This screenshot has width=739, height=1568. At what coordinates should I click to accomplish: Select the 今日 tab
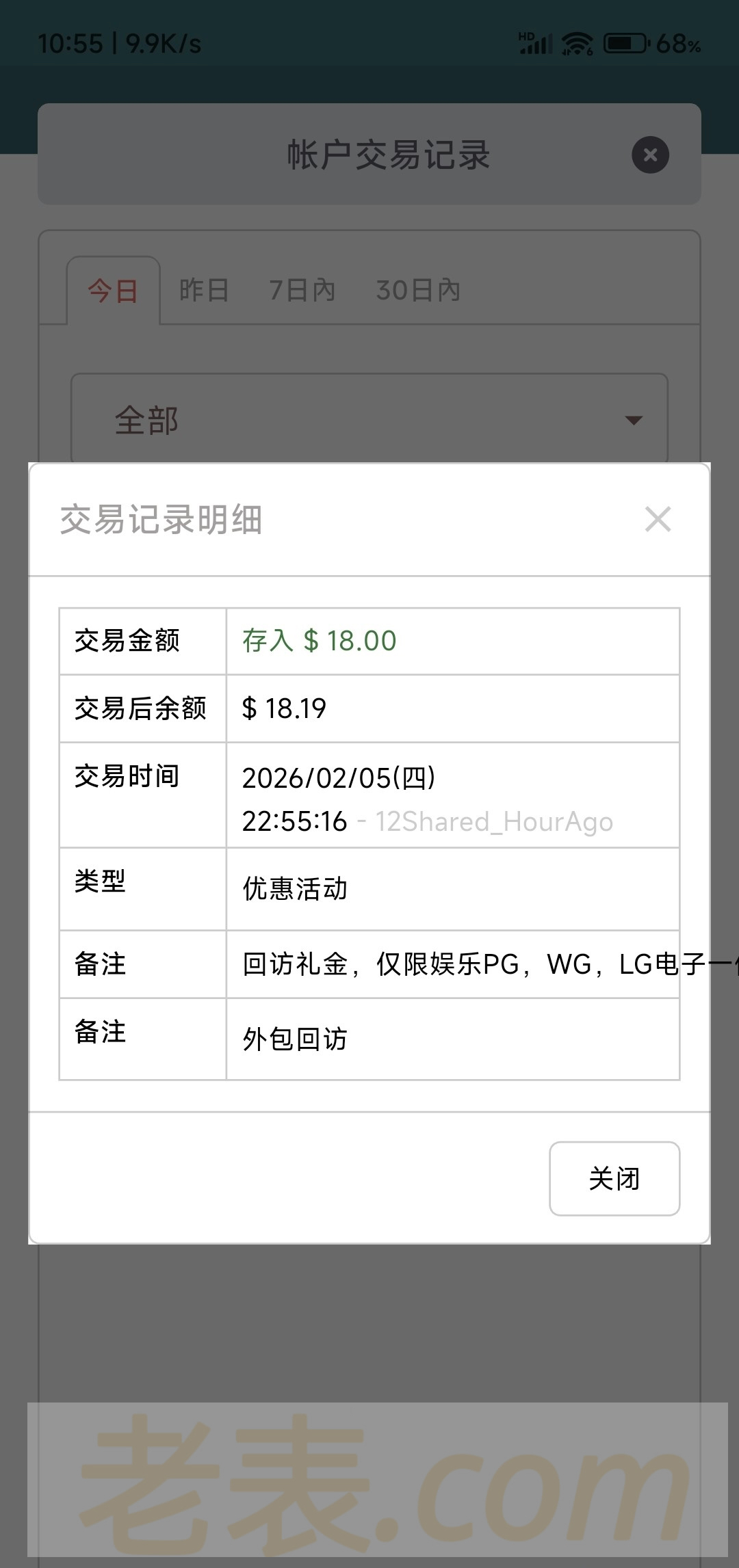[113, 291]
